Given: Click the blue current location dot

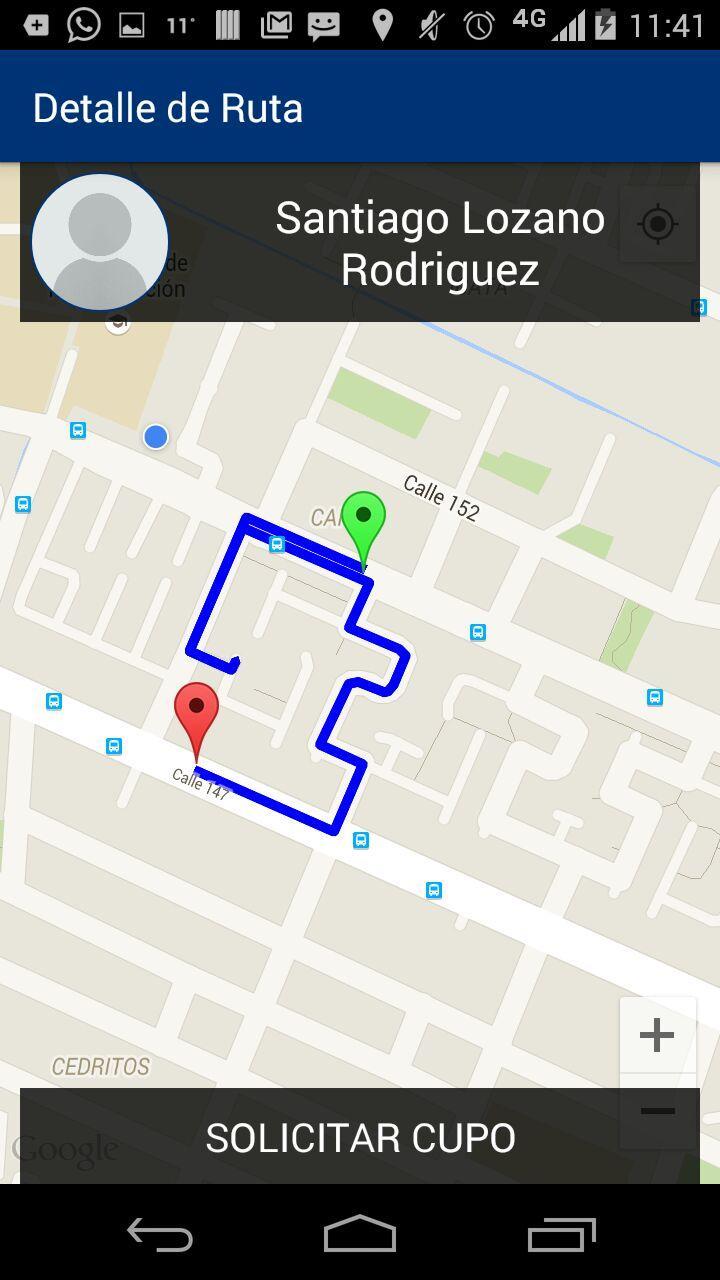Looking at the screenshot, I should coord(155,436).
